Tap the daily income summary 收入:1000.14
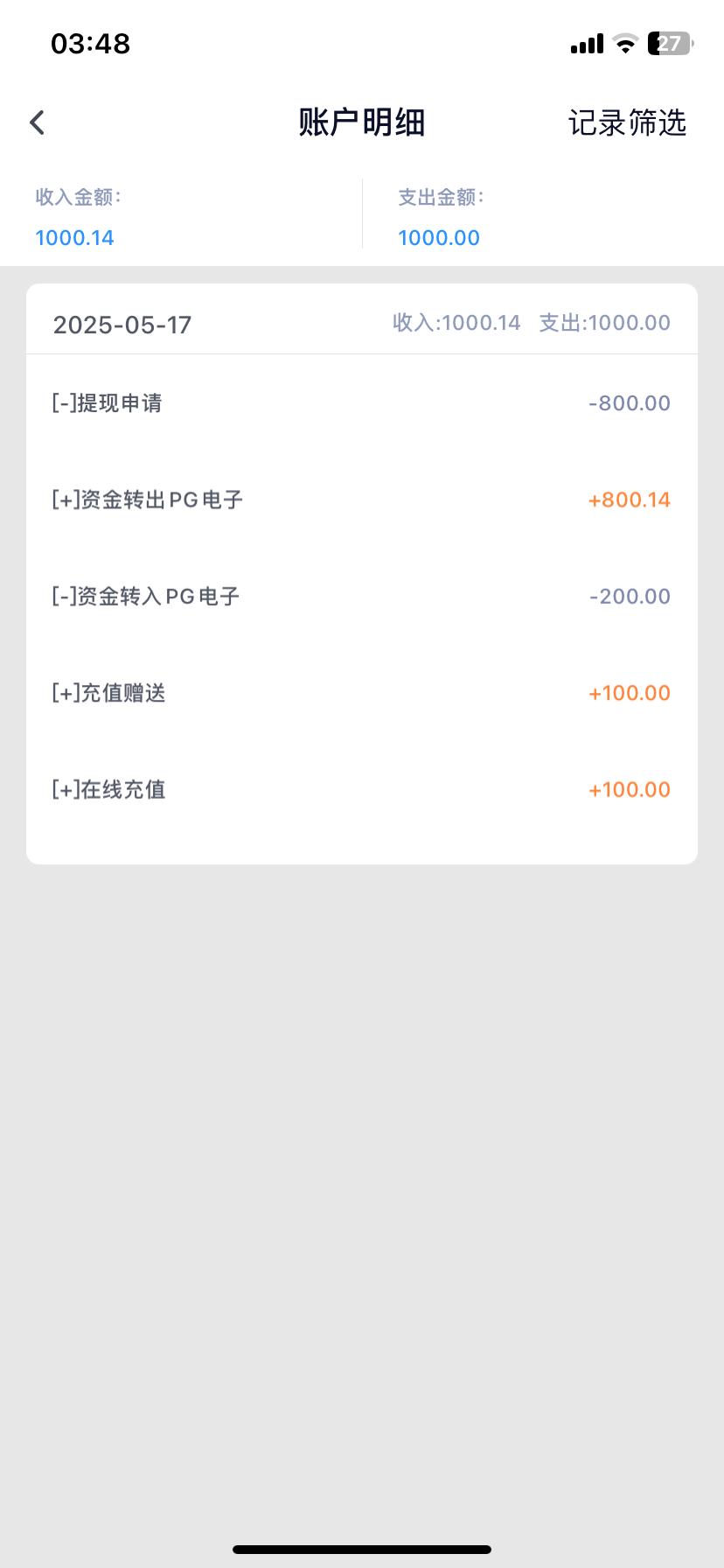The width and height of the screenshot is (724, 1568). [x=456, y=322]
